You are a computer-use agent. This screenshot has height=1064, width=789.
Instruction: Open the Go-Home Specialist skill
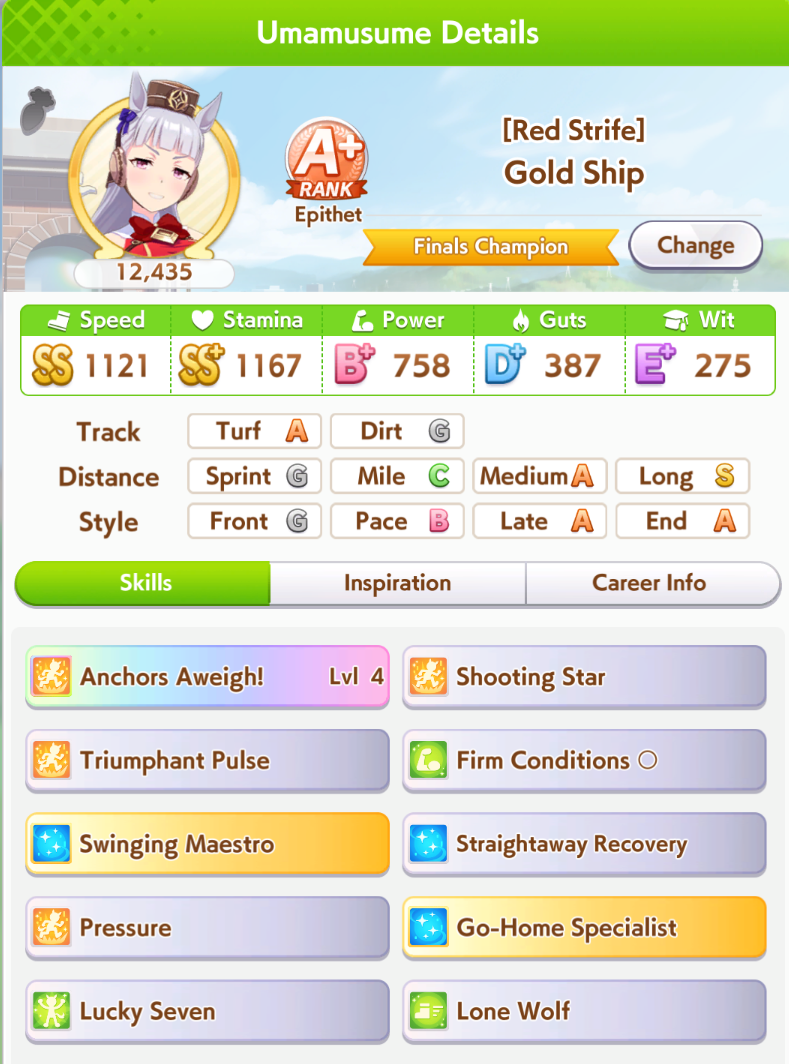pyautogui.click(x=584, y=928)
